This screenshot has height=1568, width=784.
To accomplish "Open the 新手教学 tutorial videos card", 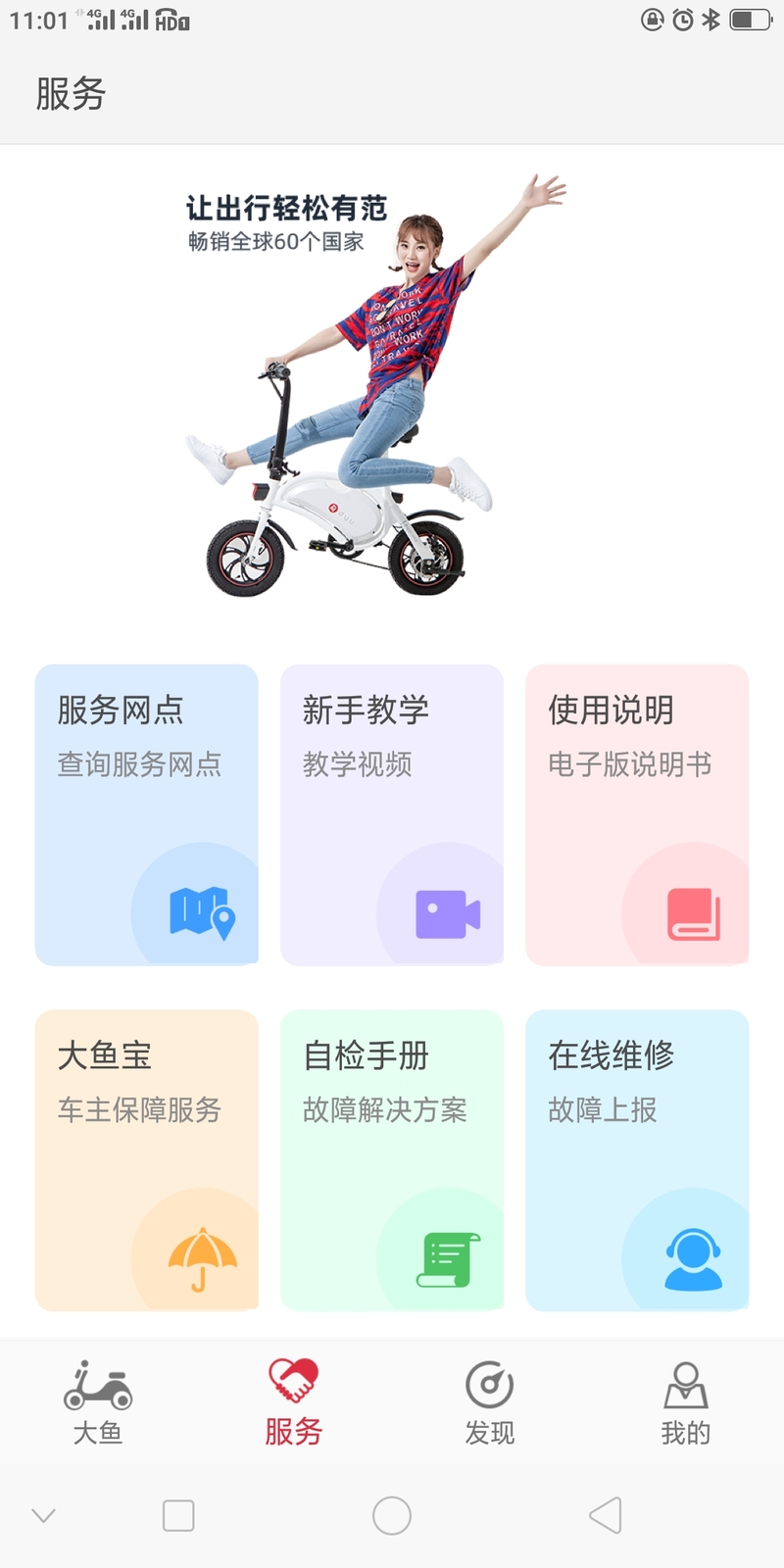I will click(392, 815).
